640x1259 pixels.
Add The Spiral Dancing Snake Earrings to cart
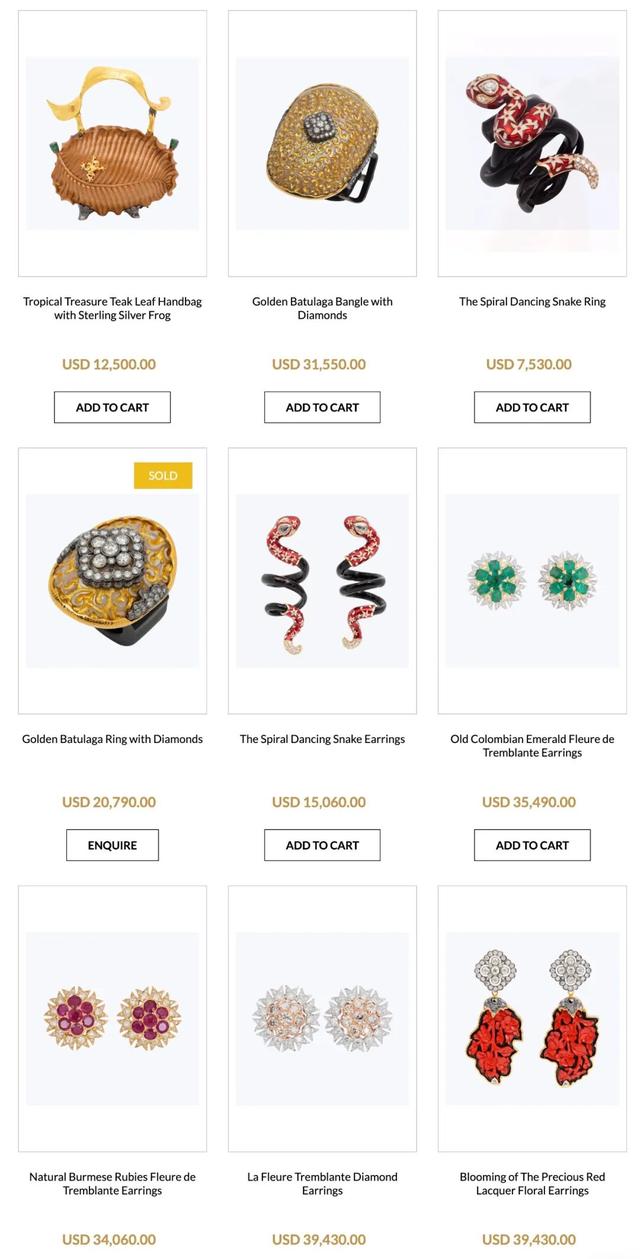coord(322,845)
